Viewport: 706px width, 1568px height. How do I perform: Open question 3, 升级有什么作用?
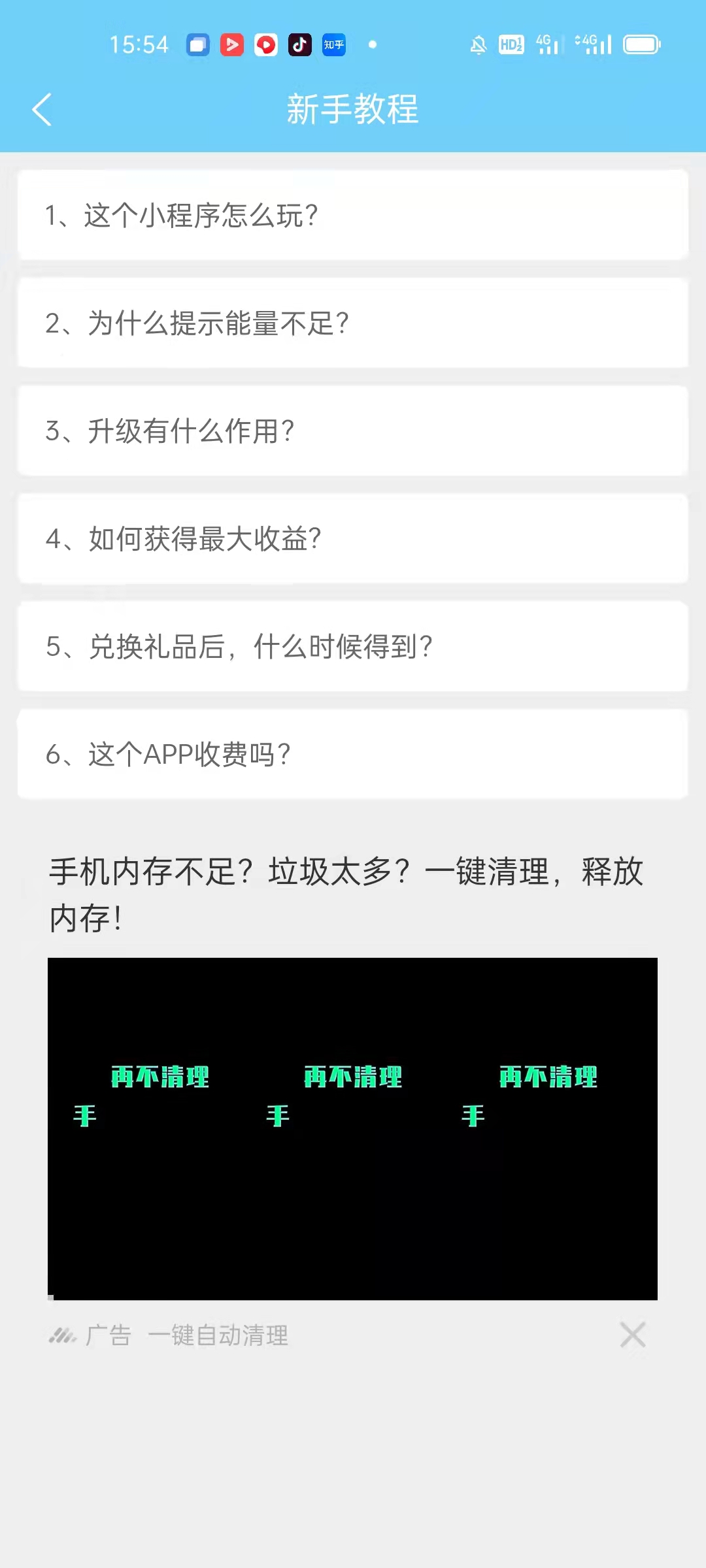click(x=353, y=431)
